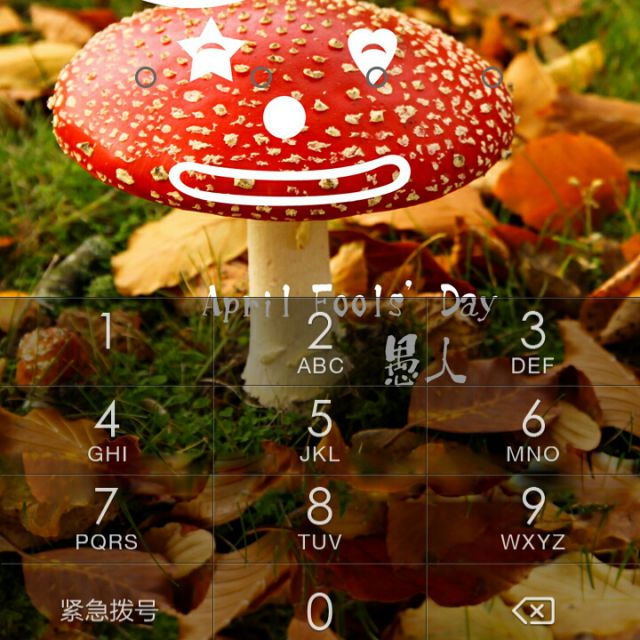Tap the 5 JKL key

320,431
